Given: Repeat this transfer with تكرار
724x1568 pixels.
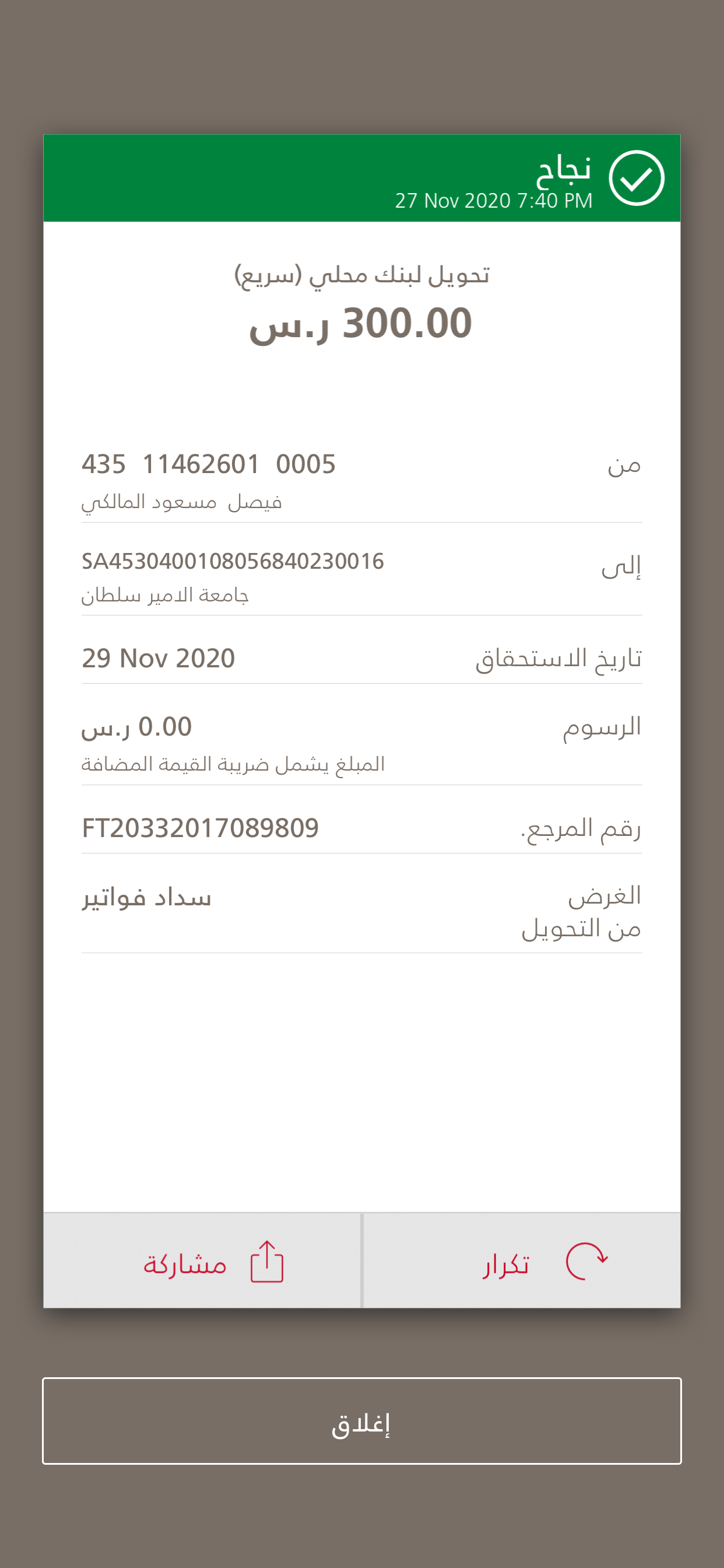Looking at the screenshot, I should click(x=521, y=1260).
